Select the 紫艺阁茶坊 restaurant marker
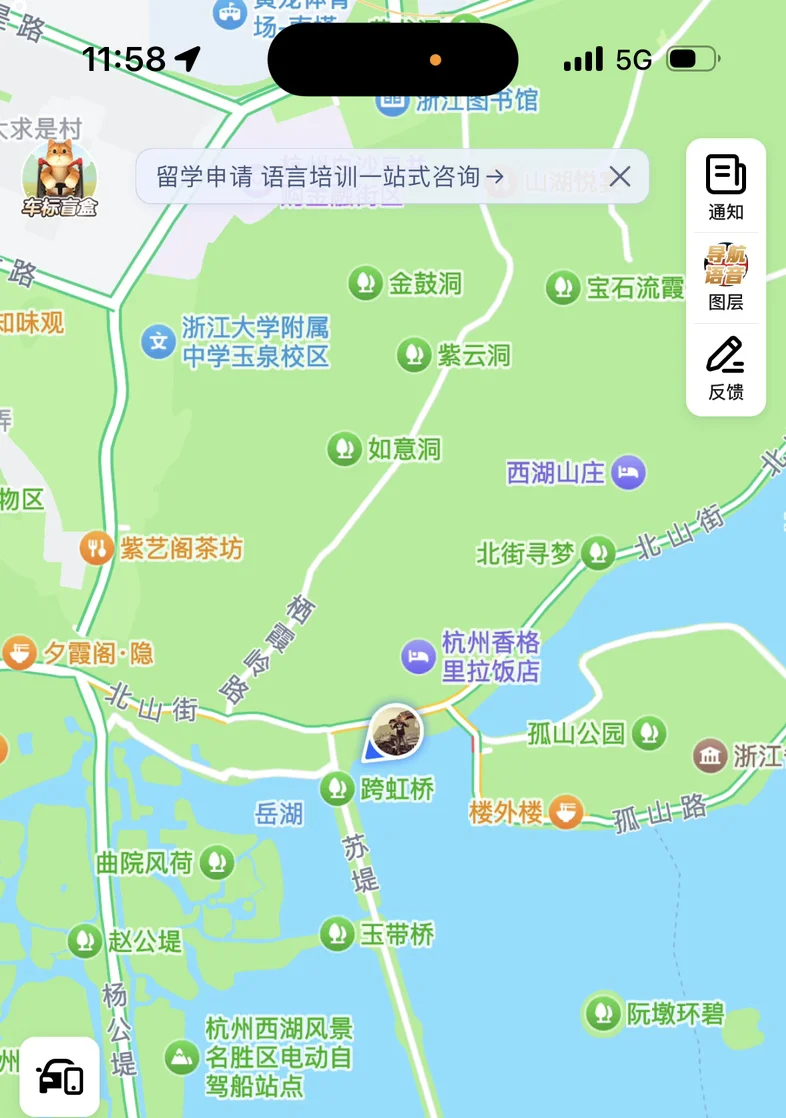The image size is (786, 1118). [97, 548]
